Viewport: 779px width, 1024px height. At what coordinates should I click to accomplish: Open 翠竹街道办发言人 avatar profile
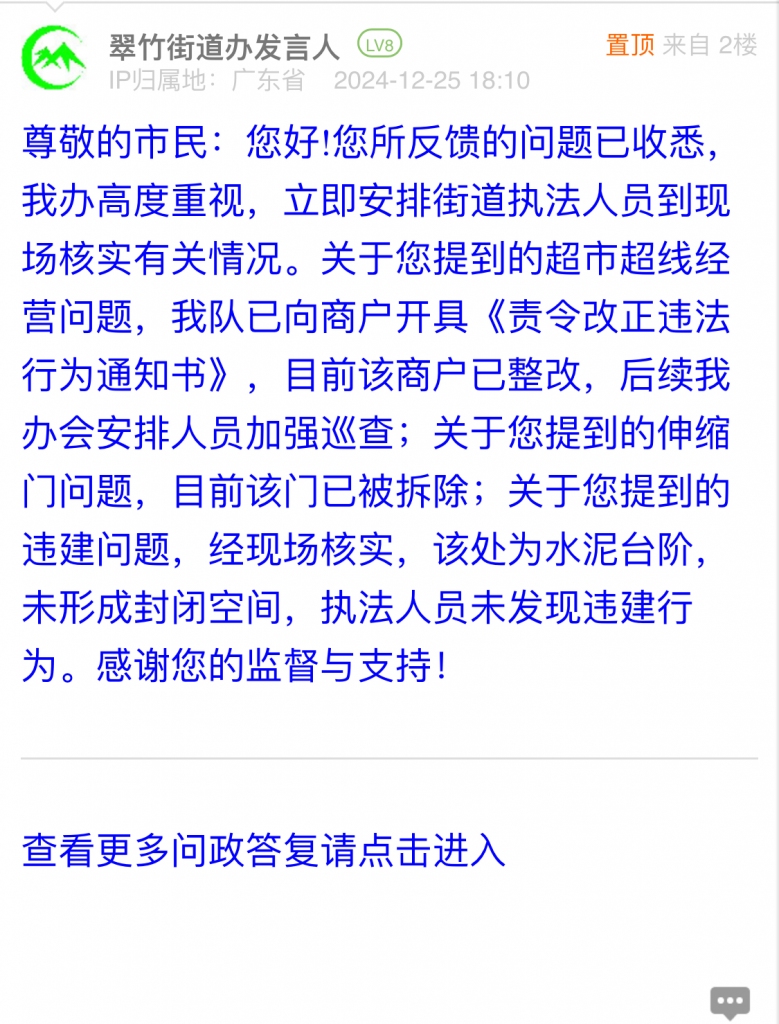click(x=55, y=58)
